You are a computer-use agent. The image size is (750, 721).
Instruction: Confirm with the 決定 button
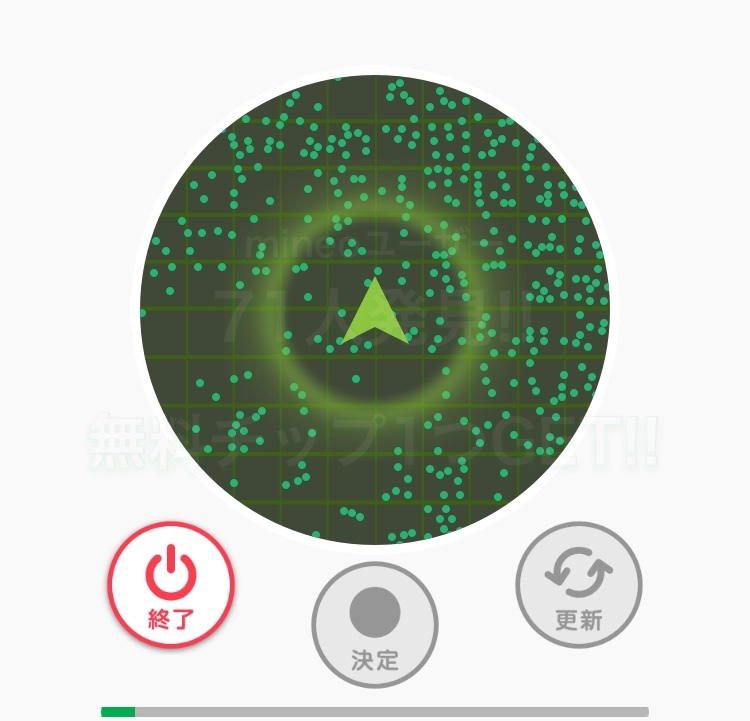pos(375,625)
